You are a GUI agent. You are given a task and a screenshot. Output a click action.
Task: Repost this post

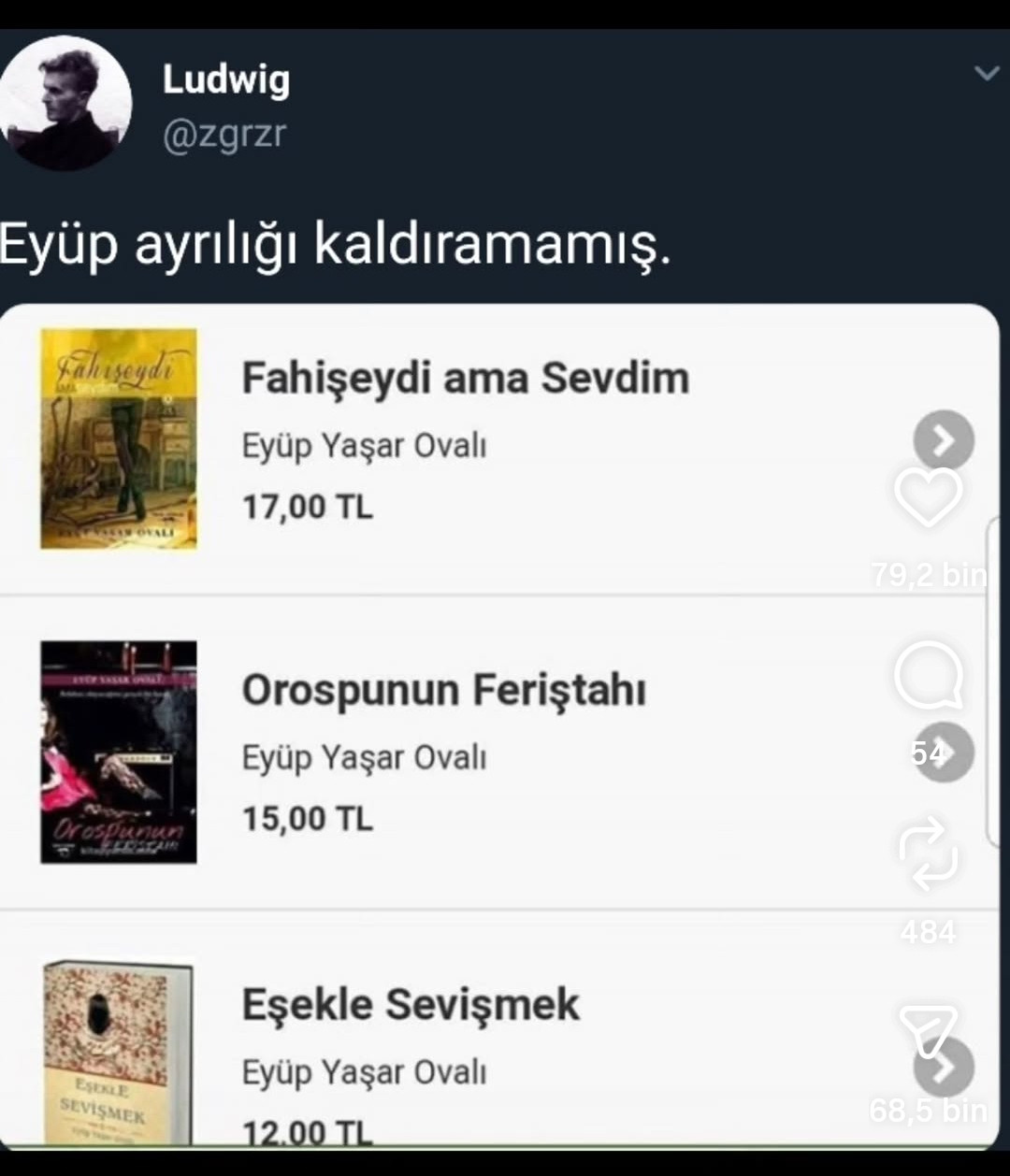(928, 853)
